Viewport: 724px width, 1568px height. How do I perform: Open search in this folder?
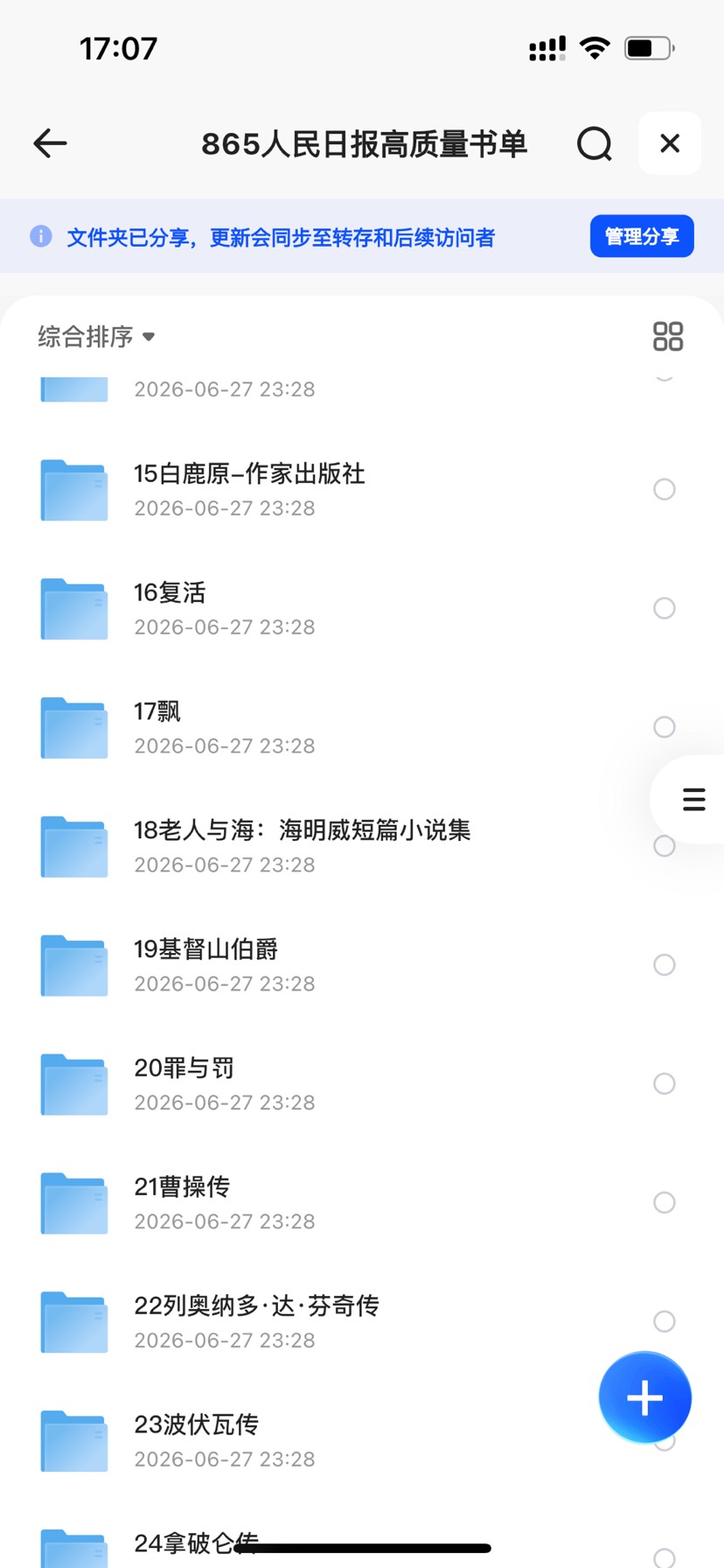click(595, 143)
